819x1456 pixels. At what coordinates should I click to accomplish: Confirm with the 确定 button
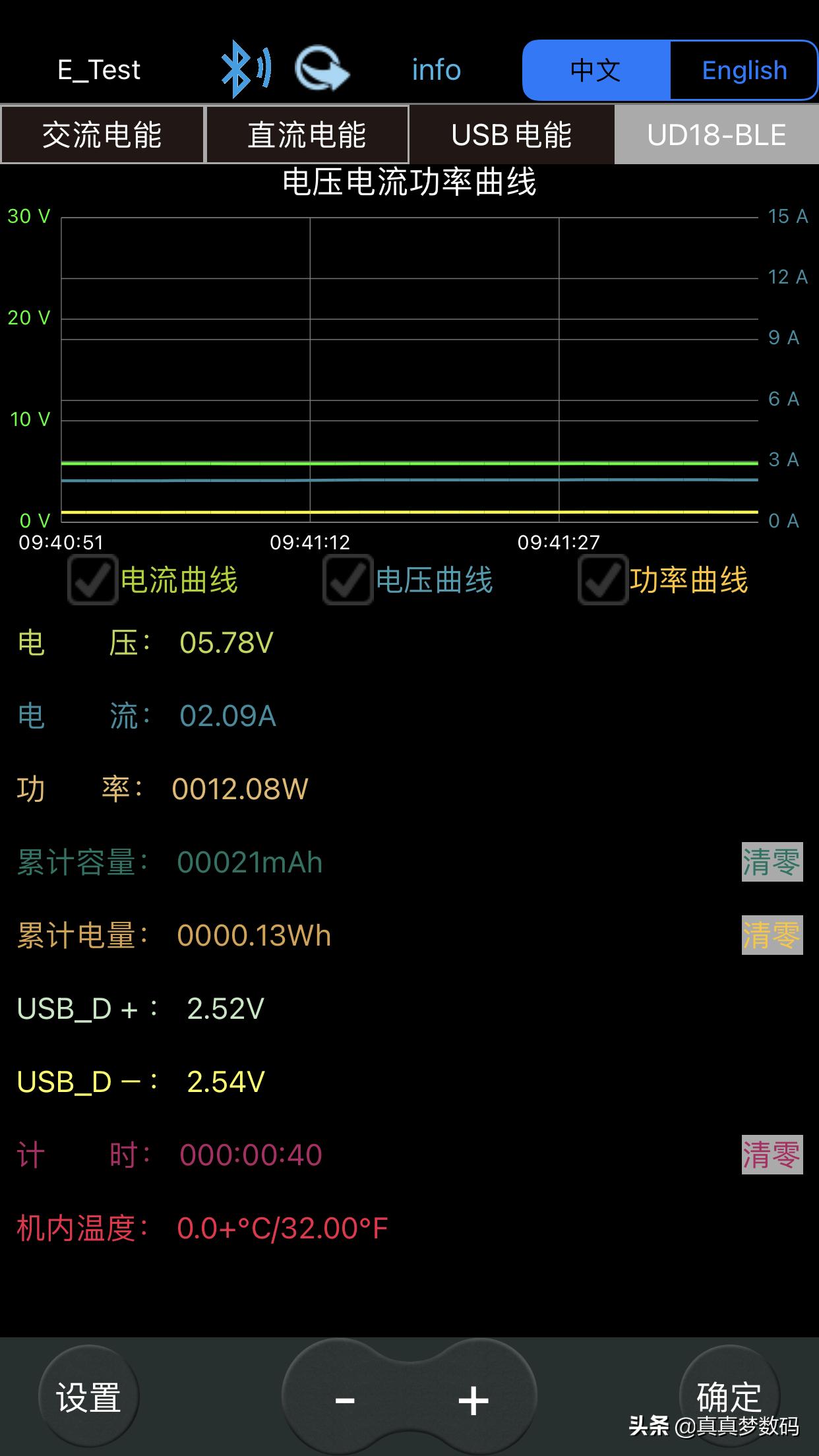tap(729, 1395)
